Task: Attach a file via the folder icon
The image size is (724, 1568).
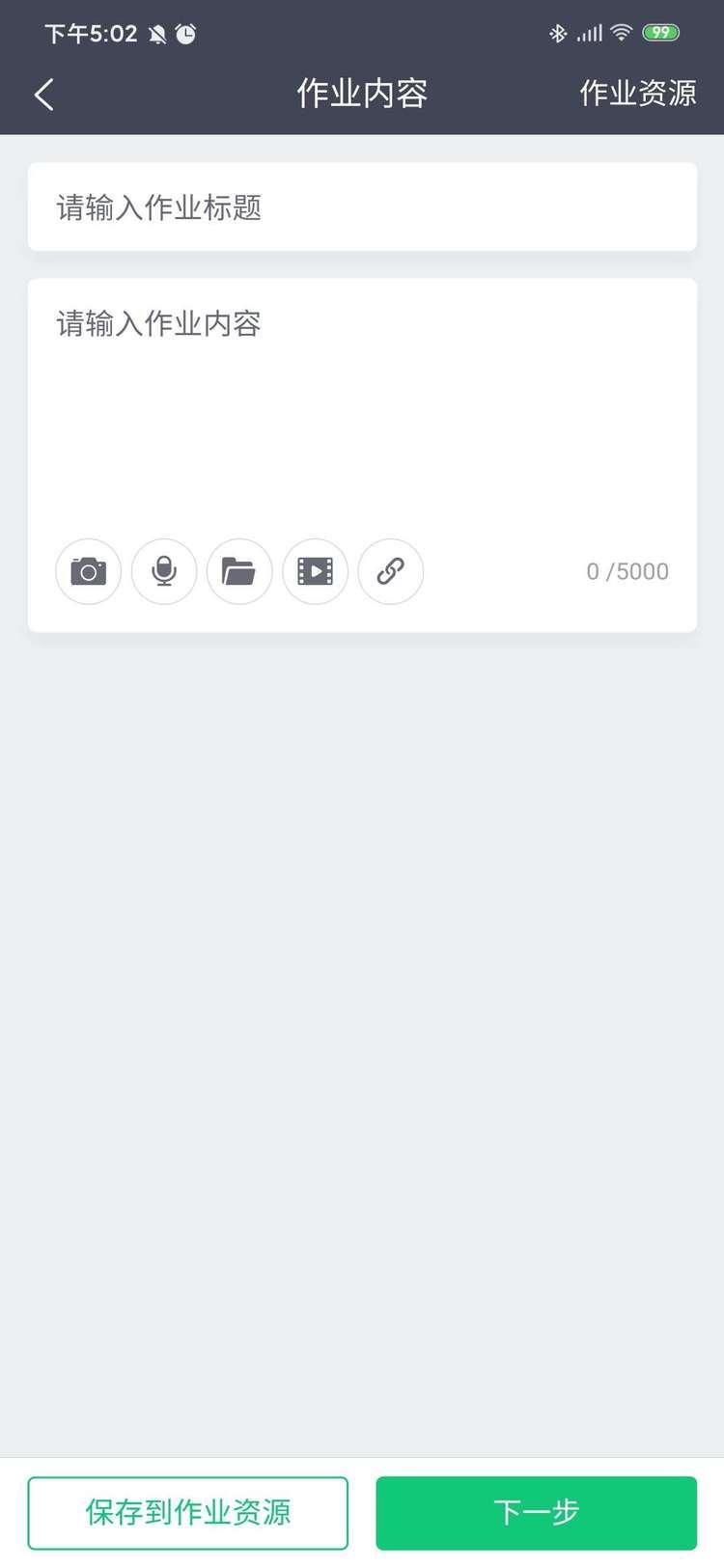Action: [239, 571]
